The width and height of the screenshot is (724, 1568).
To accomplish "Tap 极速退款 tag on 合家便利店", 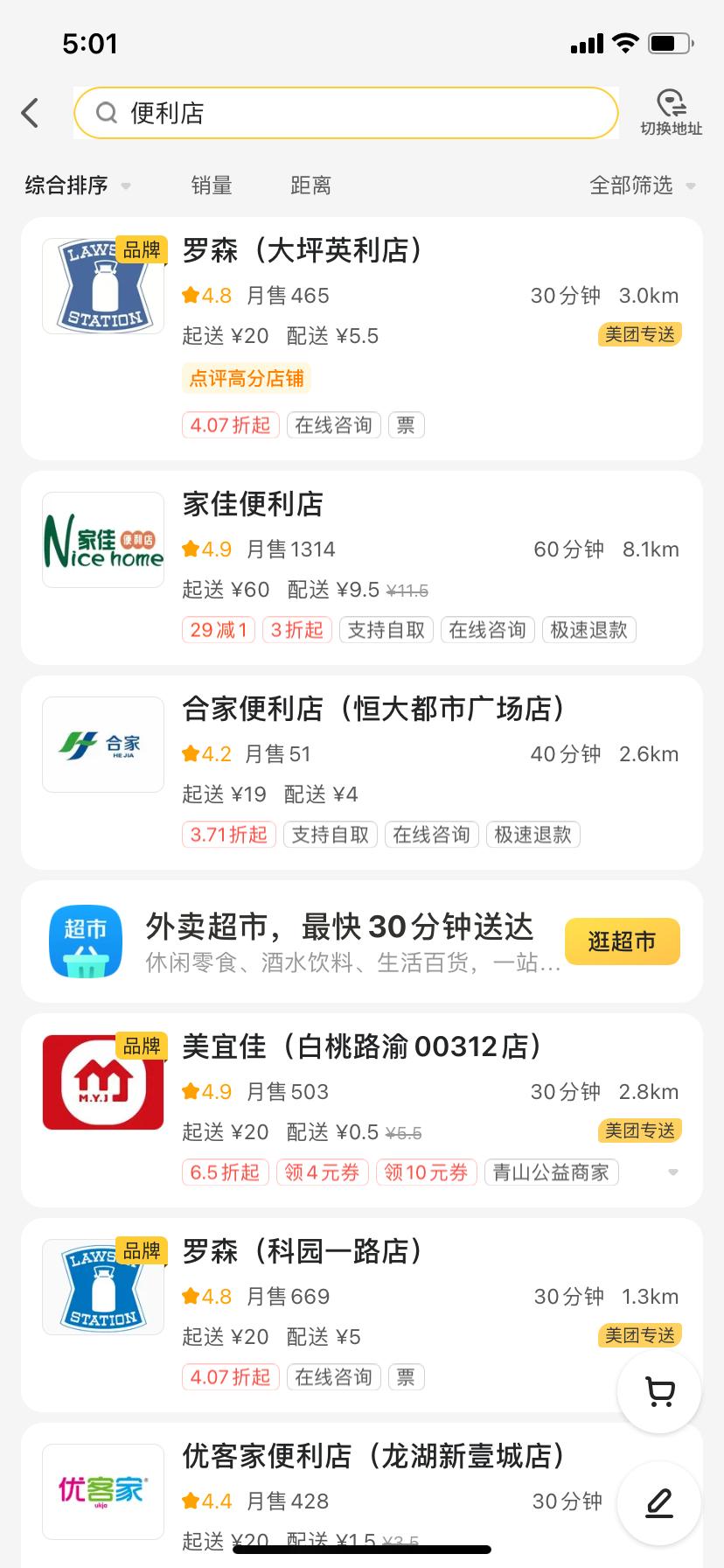I will [533, 834].
